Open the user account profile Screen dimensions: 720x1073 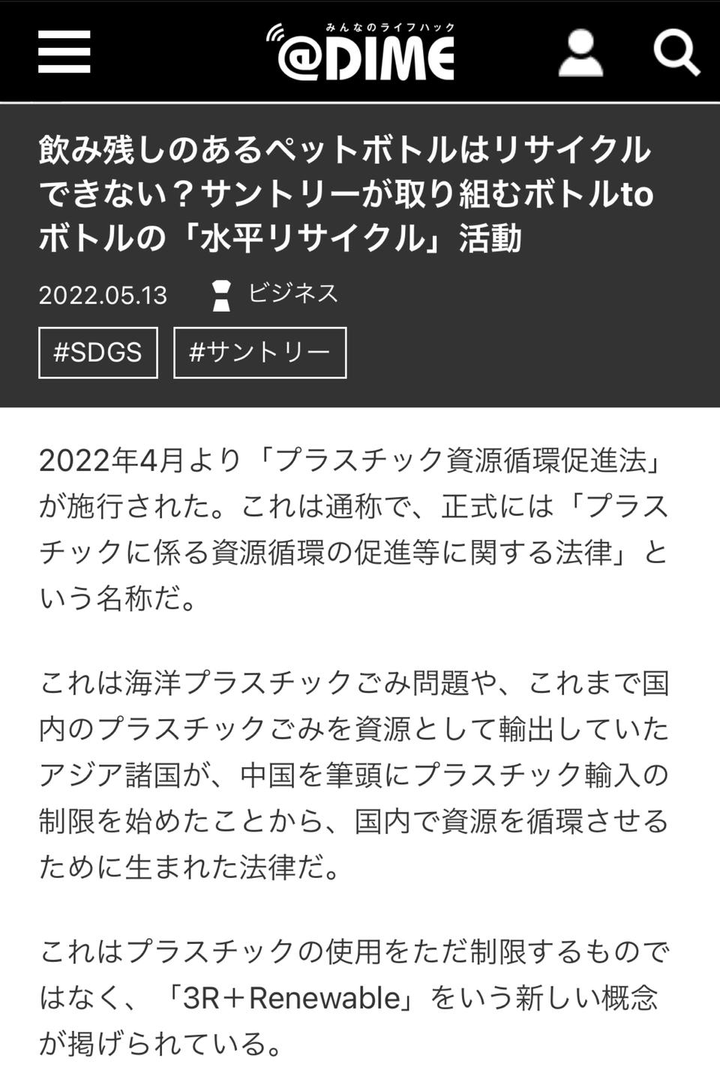coord(581,52)
